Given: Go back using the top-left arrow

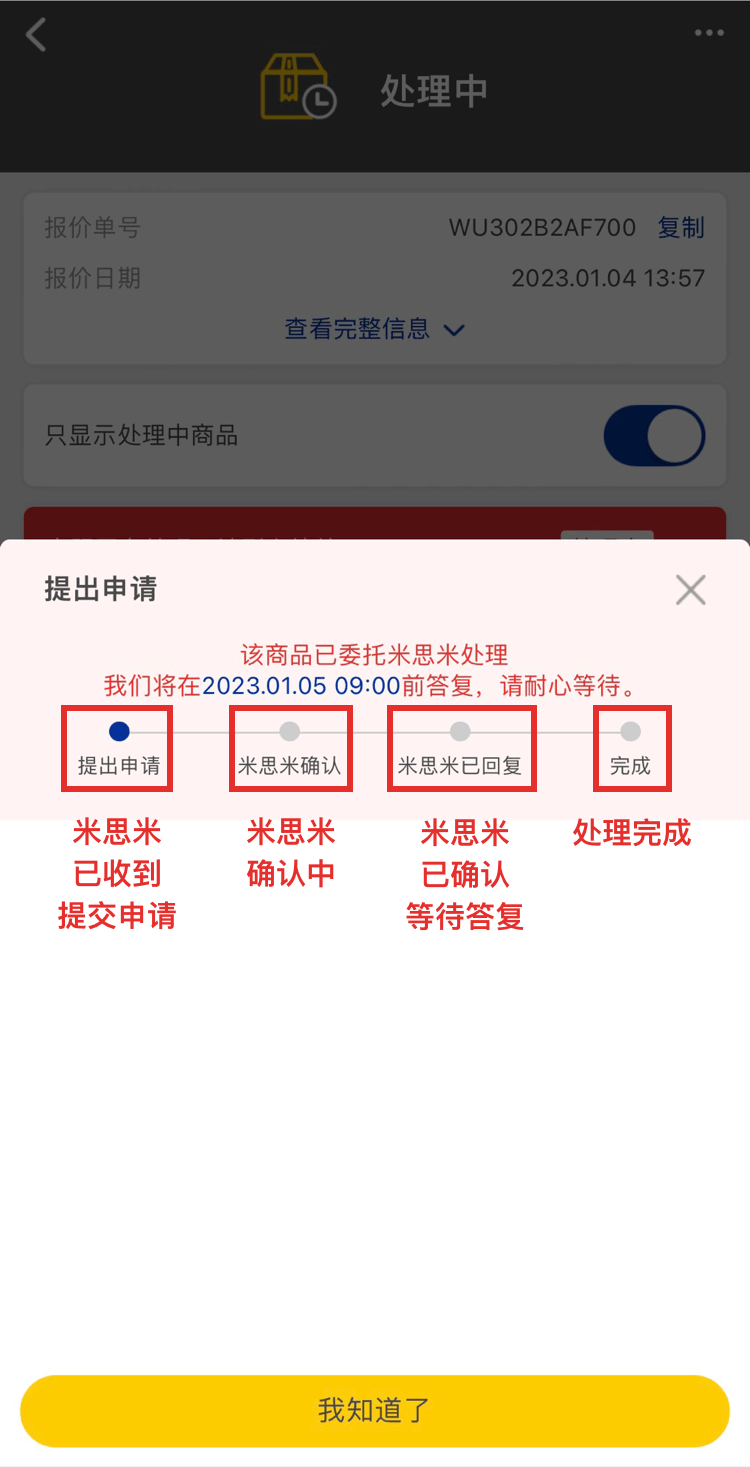Looking at the screenshot, I should (36, 35).
